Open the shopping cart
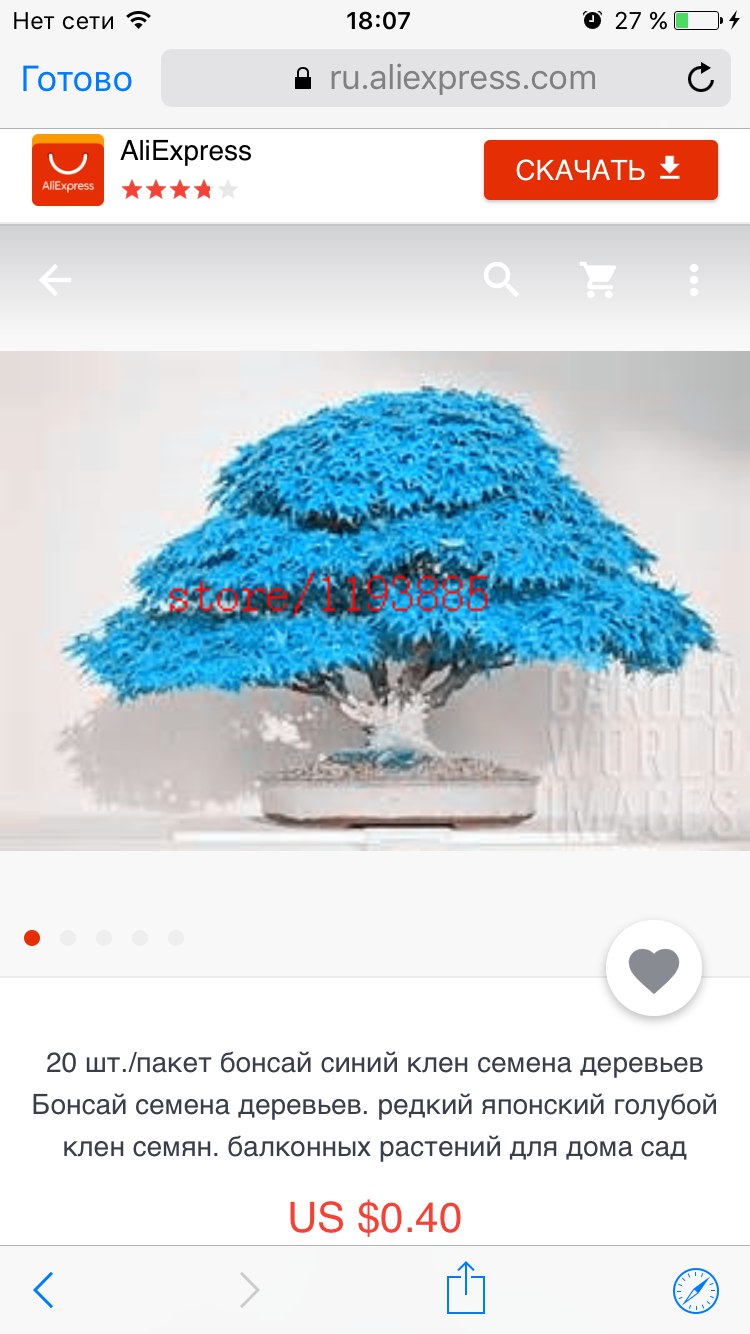The image size is (750, 1334). (x=598, y=281)
